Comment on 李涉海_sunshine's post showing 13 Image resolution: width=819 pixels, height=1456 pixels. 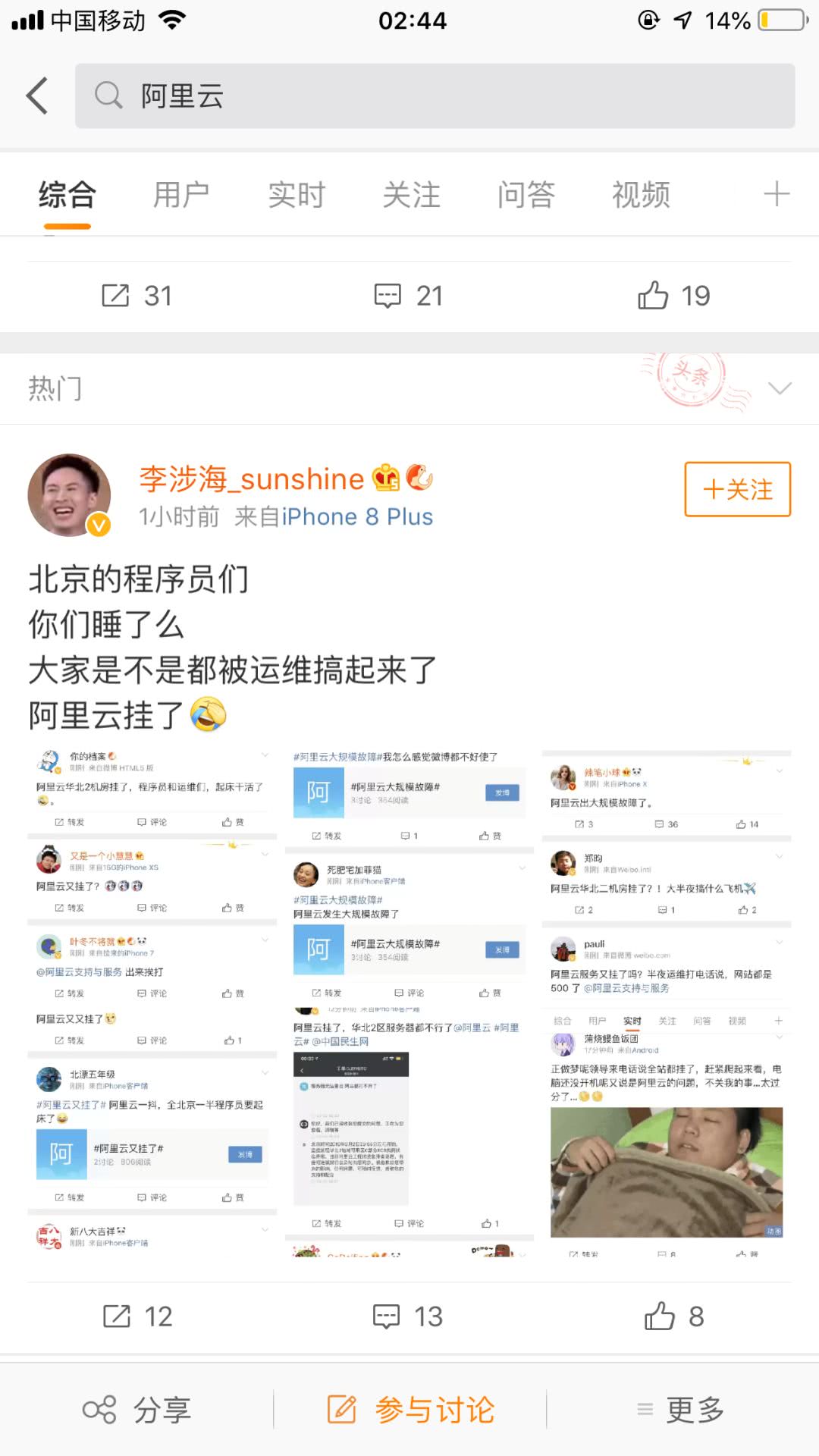click(x=408, y=1316)
